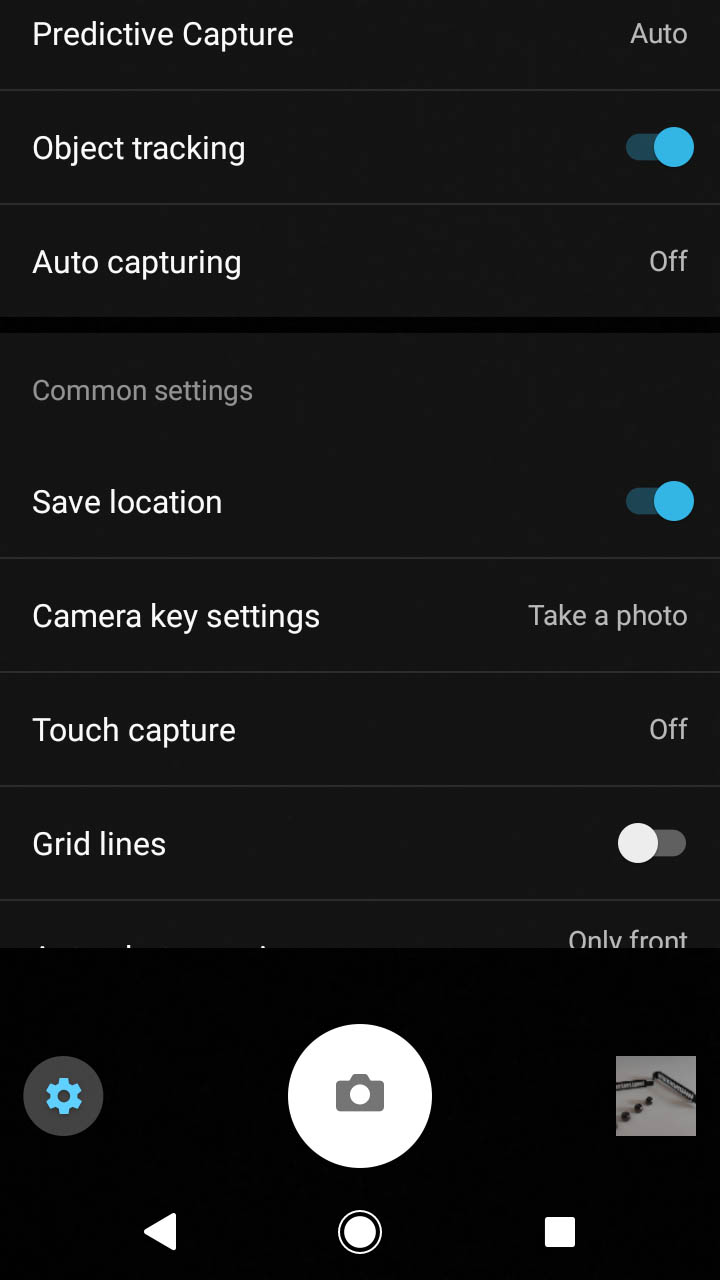This screenshot has width=720, height=1280.
Task: Go back using the navigation bar
Action: click(161, 1231)
